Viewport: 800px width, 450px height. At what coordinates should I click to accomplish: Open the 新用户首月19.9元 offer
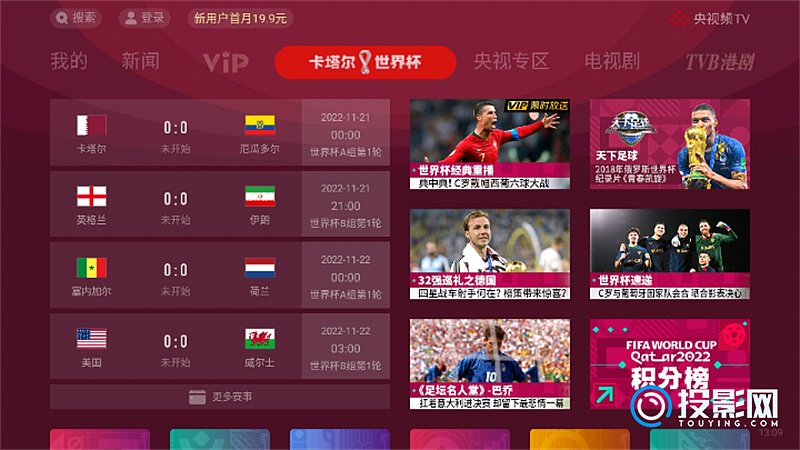coord(240,18)
